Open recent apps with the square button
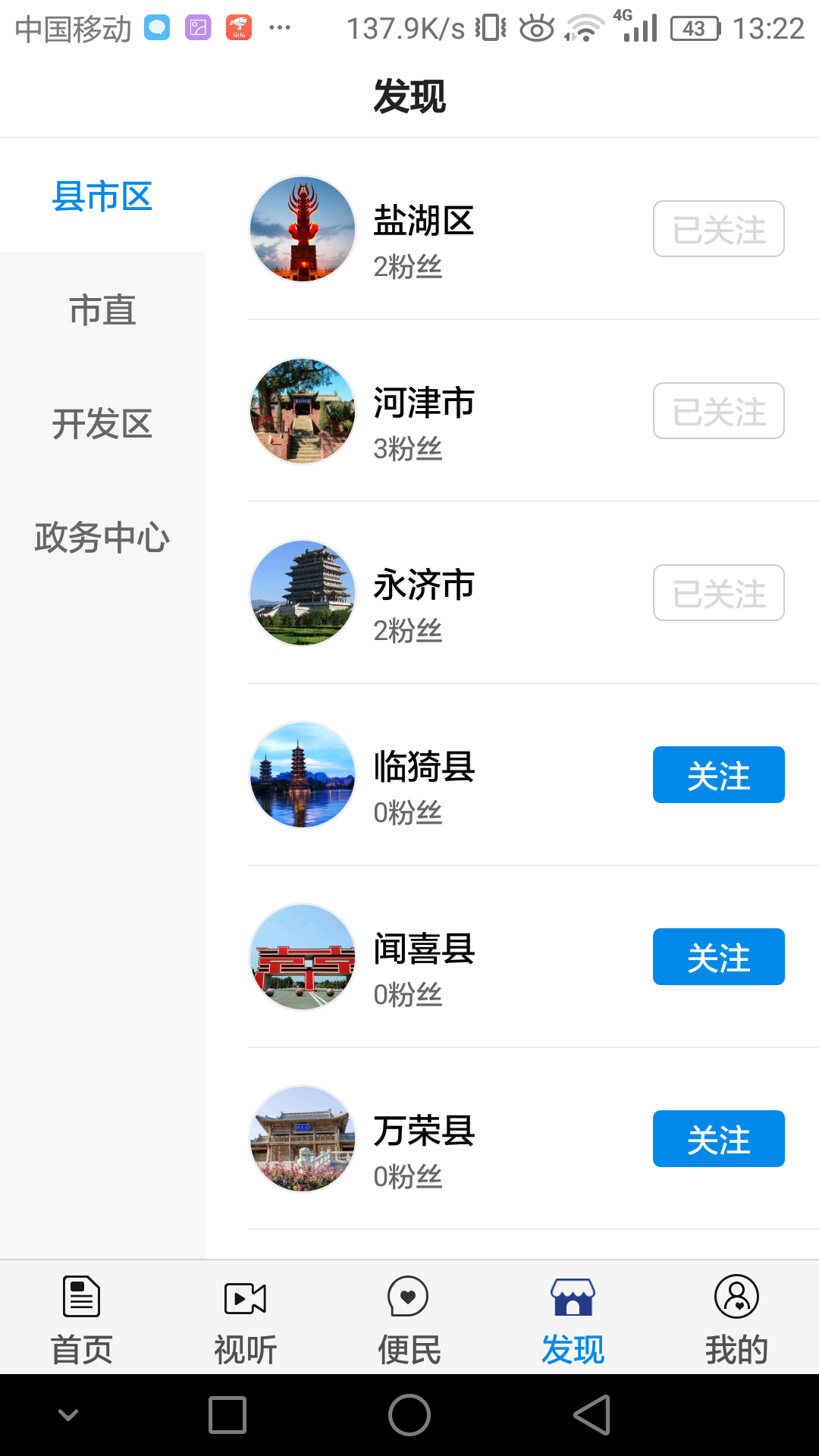Viewport: 819px width, 1456px height. [x=227, y=1415]
